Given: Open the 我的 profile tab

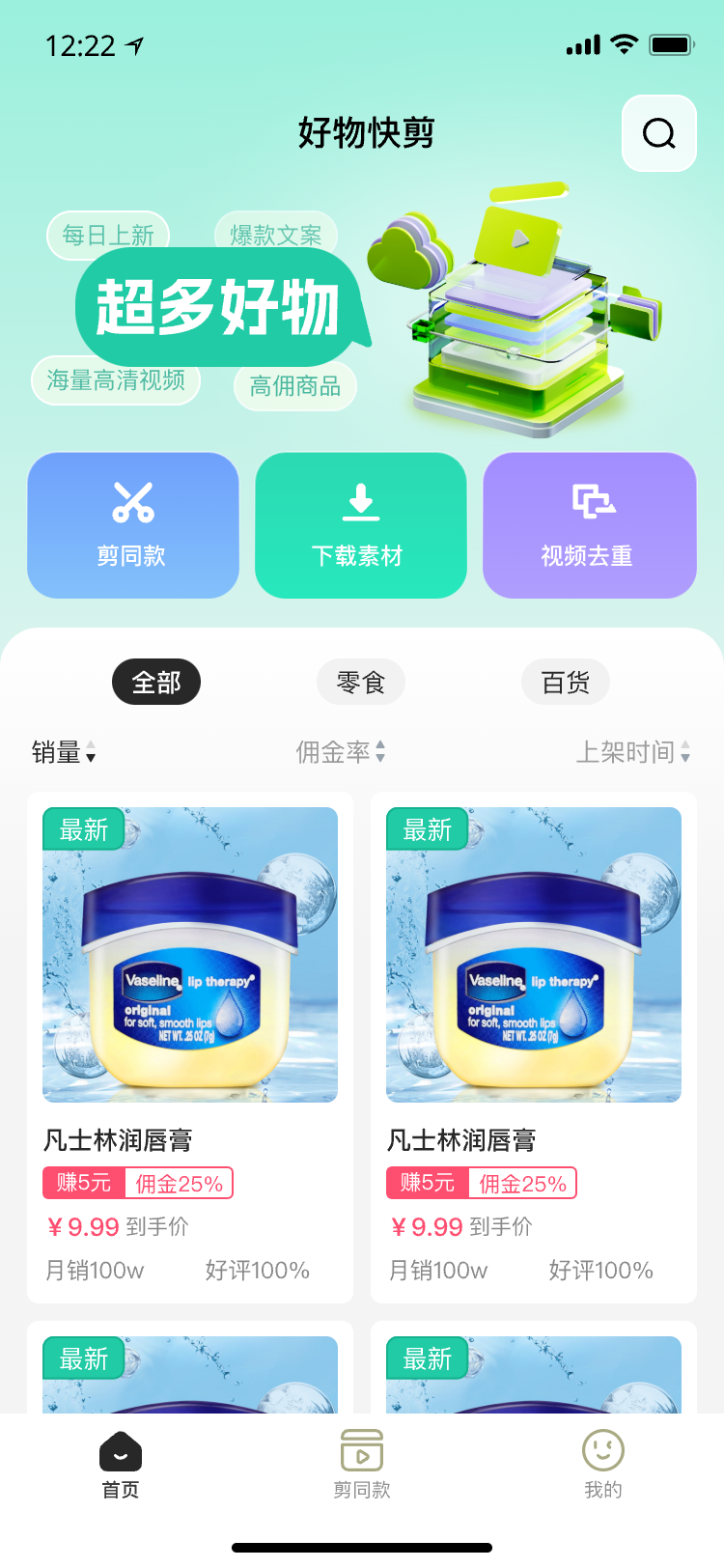Looking at the screenshot, I should click(x=603, y=1465).
